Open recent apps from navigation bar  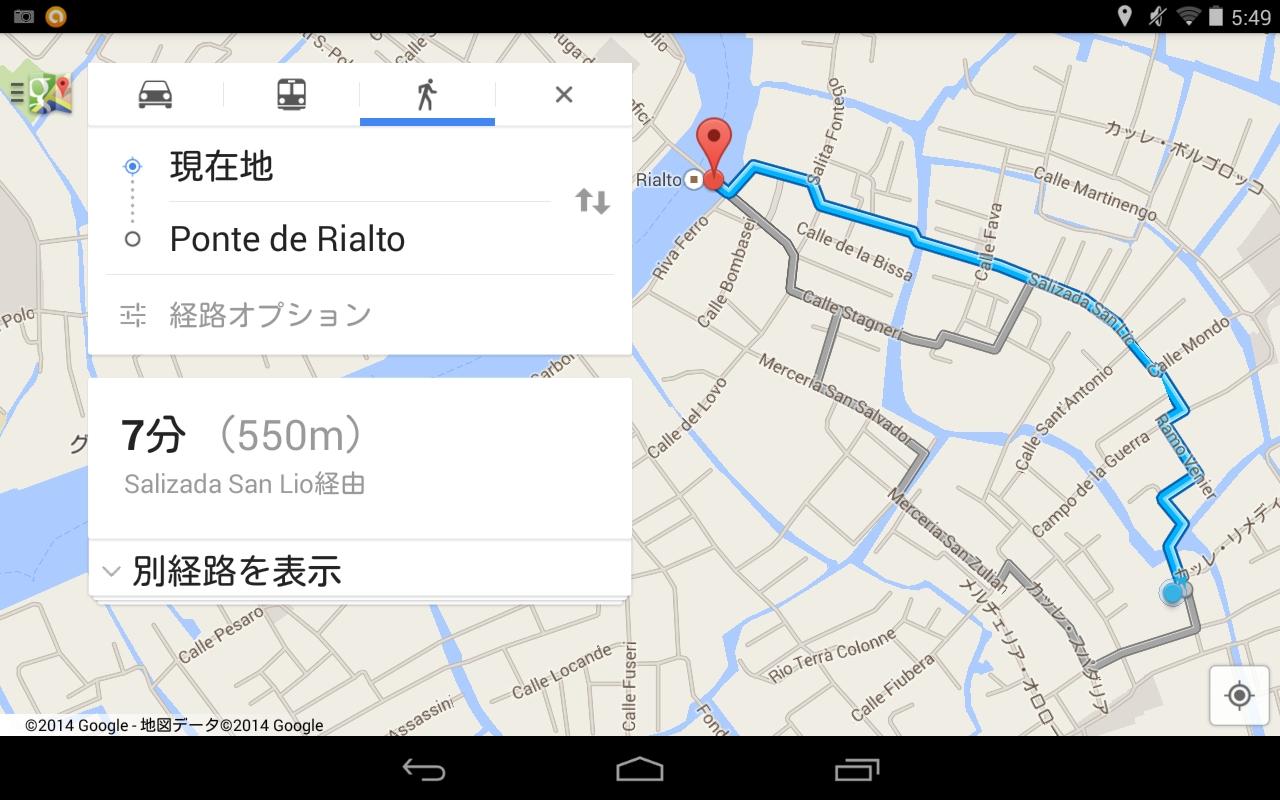pyautogui.click(x=857, y=769)
